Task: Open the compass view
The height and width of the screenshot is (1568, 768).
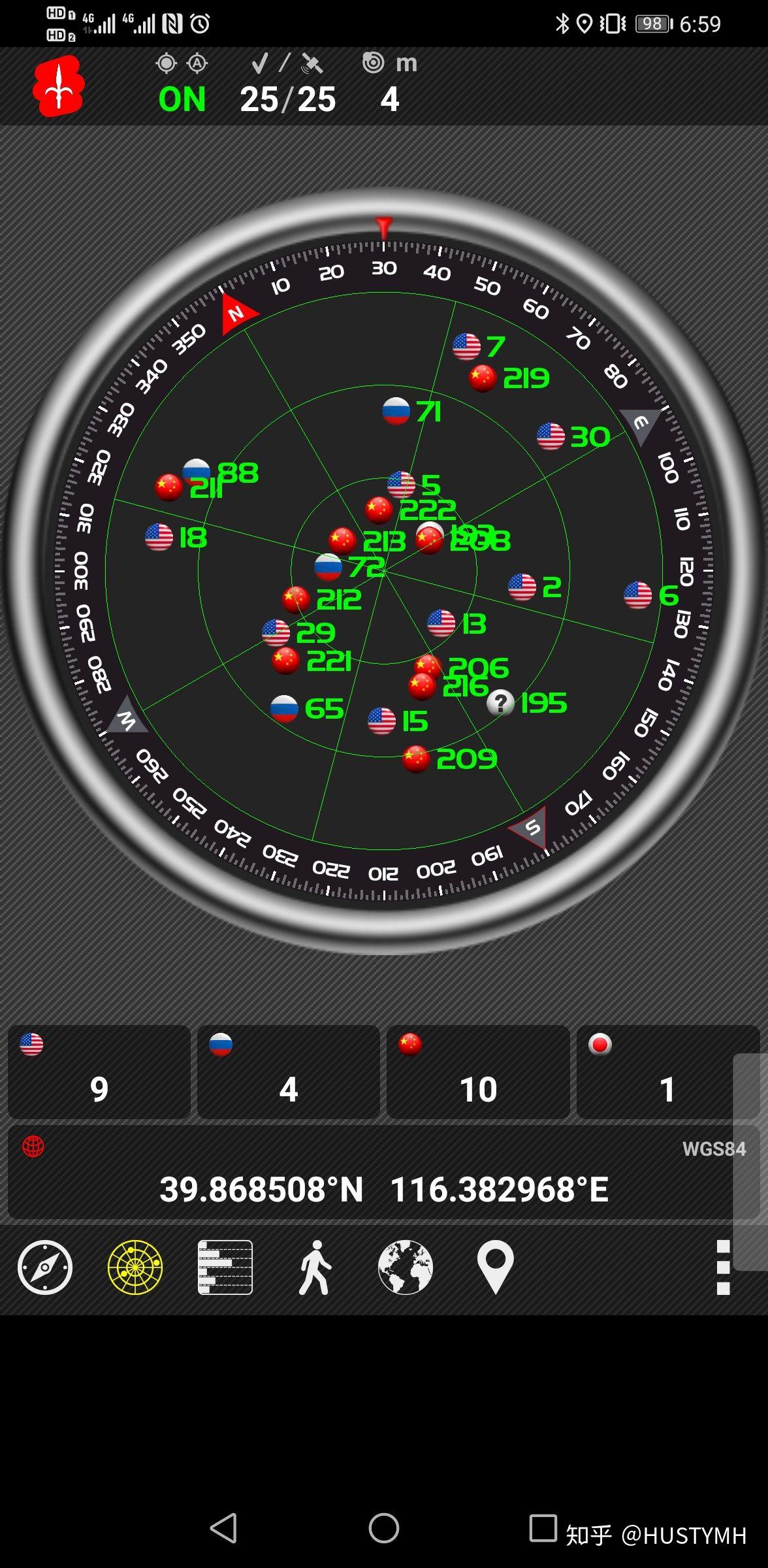Action: (45, 1267)
